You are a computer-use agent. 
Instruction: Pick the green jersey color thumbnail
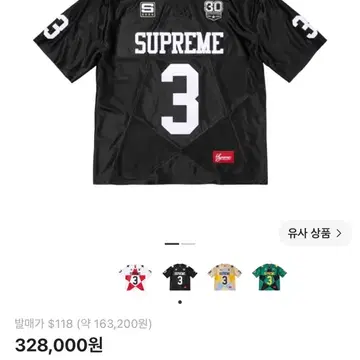coord(269,277)
